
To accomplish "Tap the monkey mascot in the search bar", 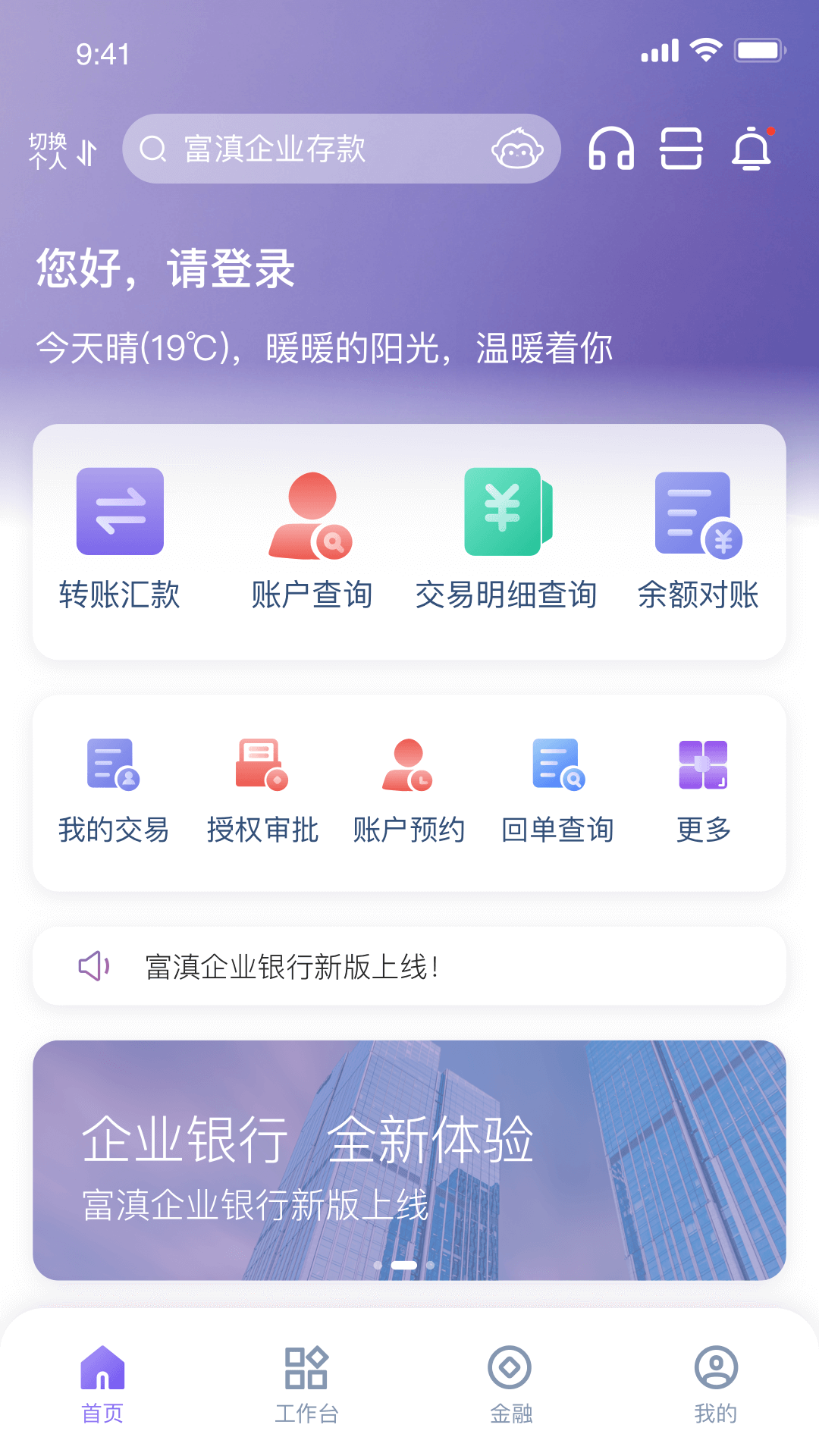I will [518, 149].
